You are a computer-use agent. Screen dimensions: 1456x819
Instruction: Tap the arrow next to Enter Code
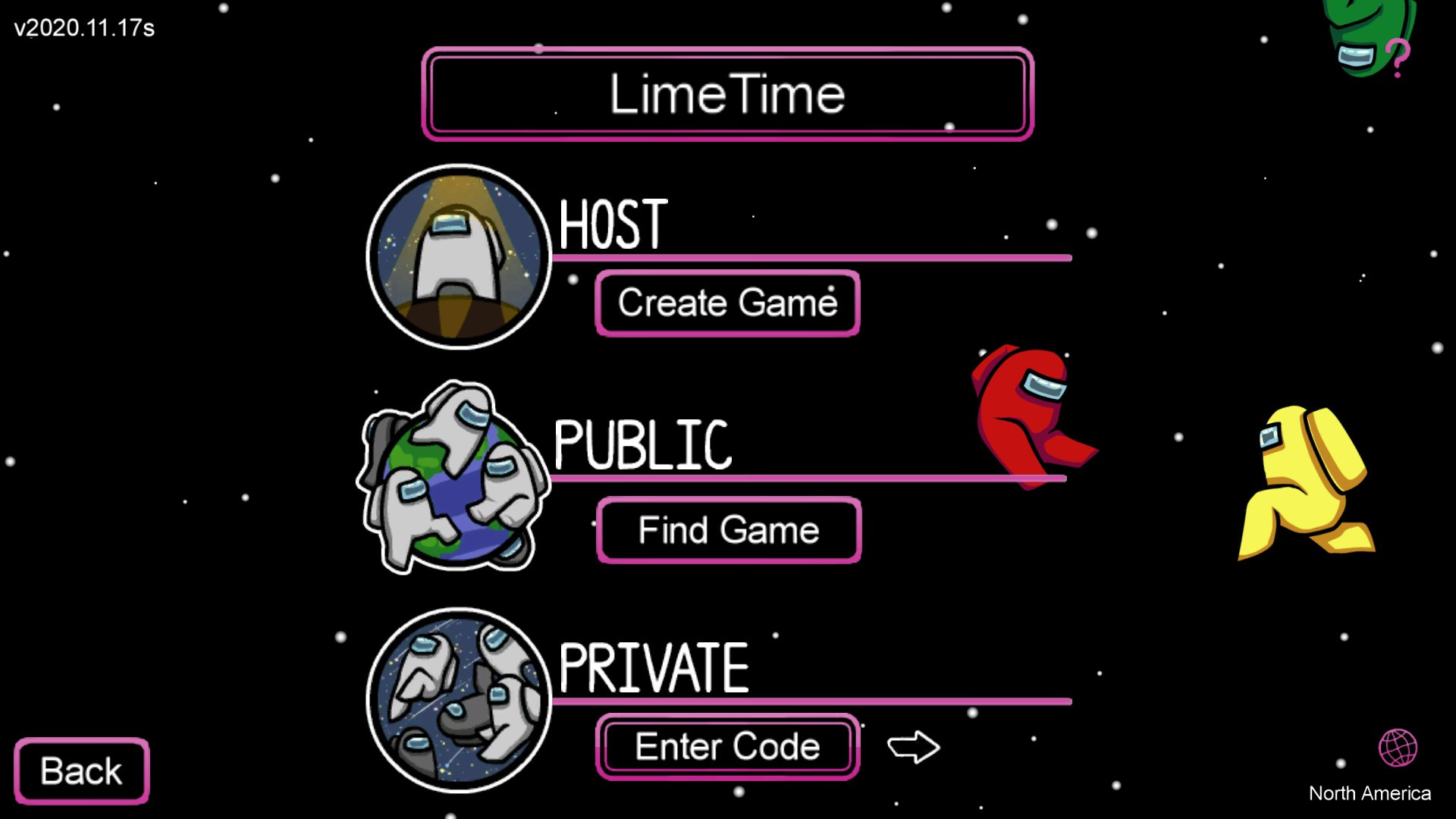pyautogui.click(x=913, y=747)
